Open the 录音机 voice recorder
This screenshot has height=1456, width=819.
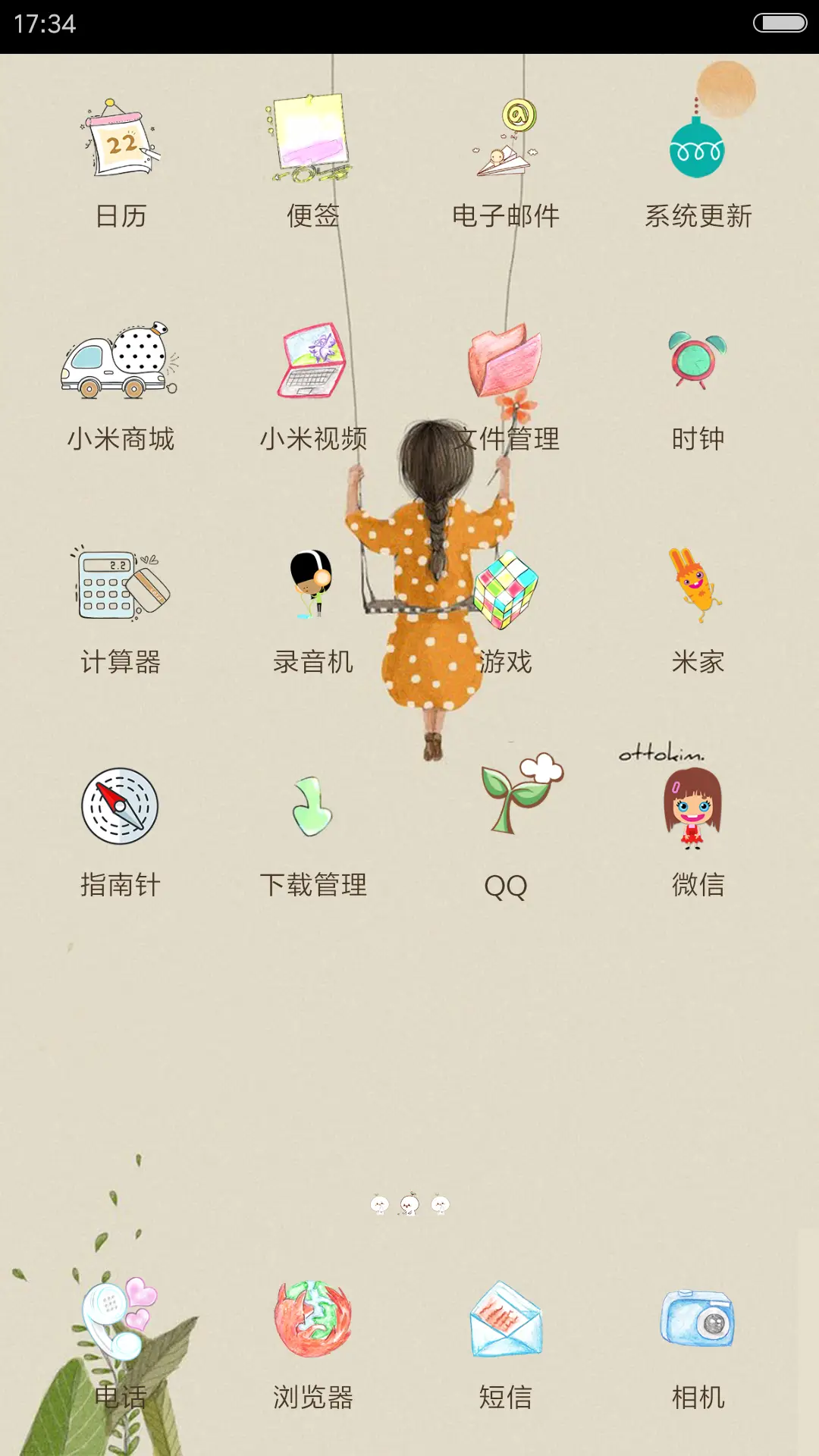pyautogui.click(x=312, y=588)
